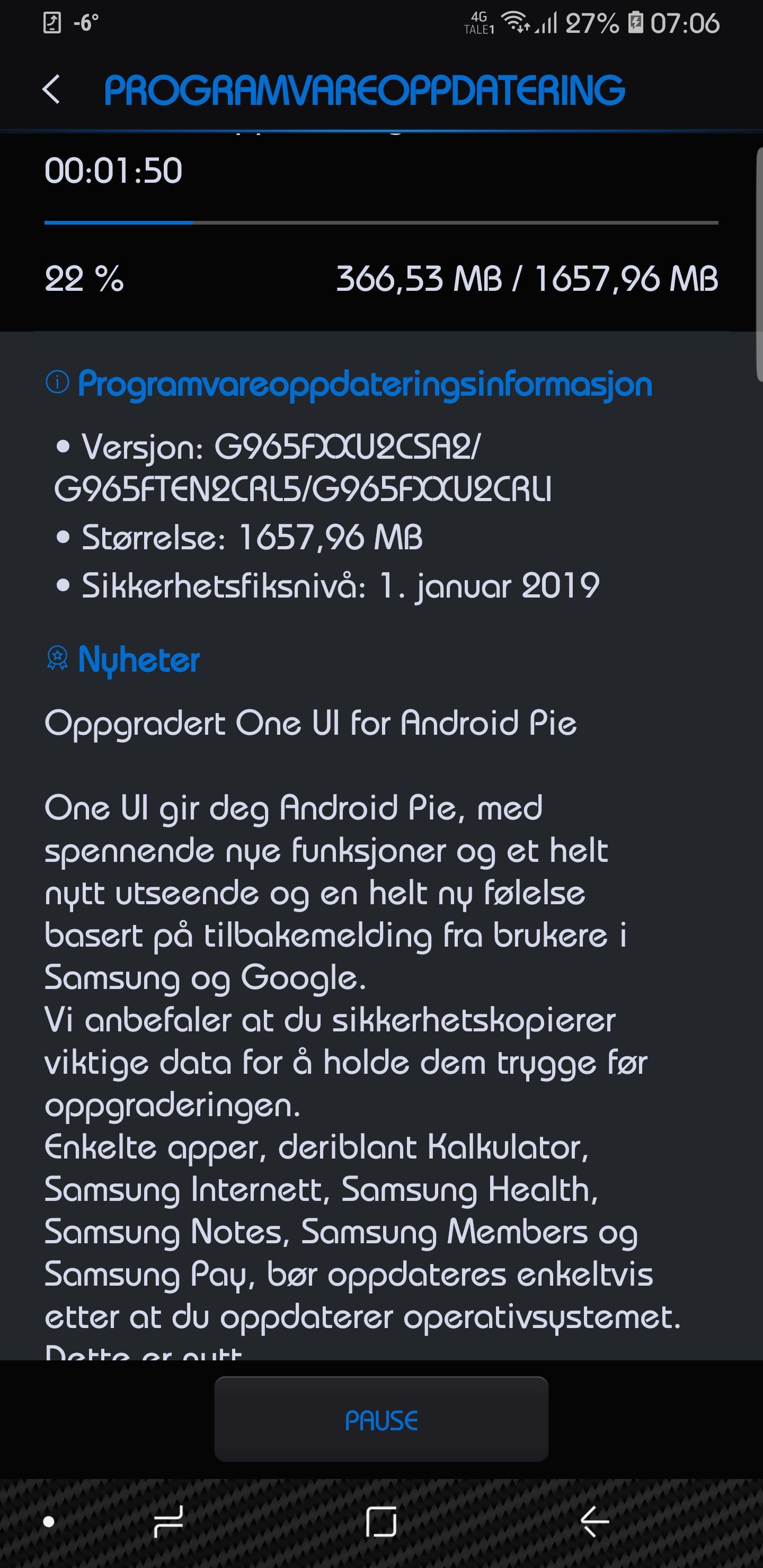Tap the navigation bar hide dot

coord(49,1522)
